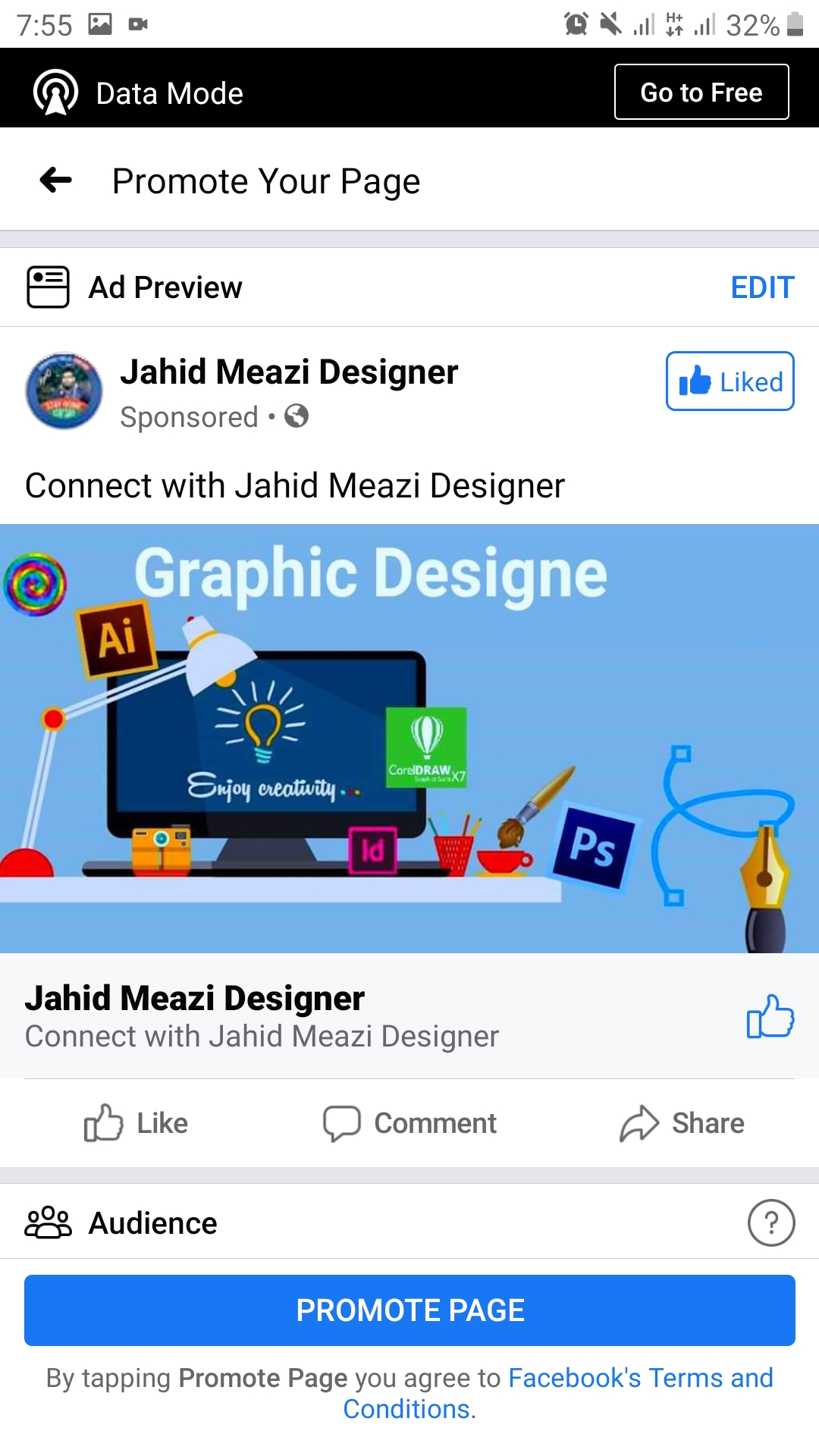The height and width of the screenshot is (1456, 819).
Task: Share the sponsored post
Action: 682,1123
